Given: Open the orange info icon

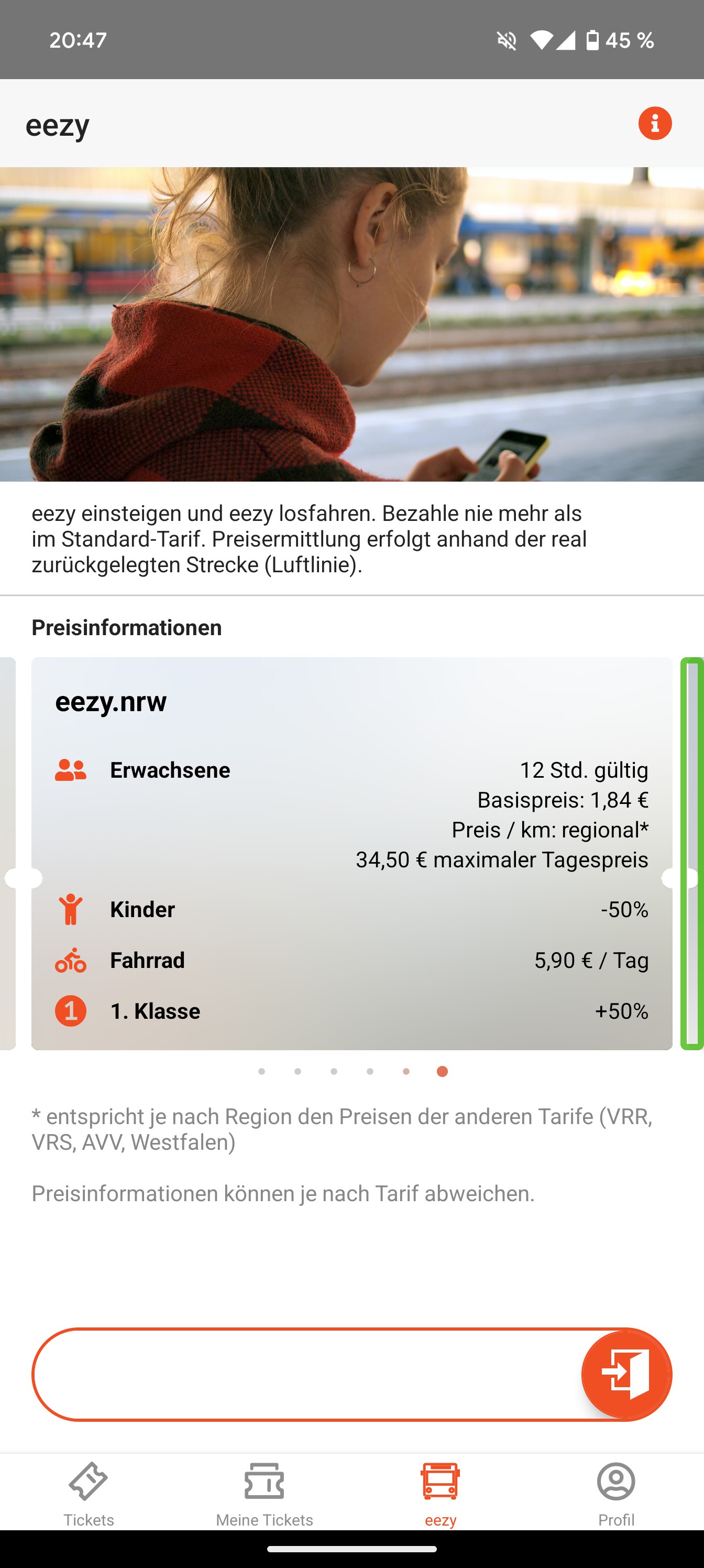Looking at the screenshot, I should (x=655, y=124).
